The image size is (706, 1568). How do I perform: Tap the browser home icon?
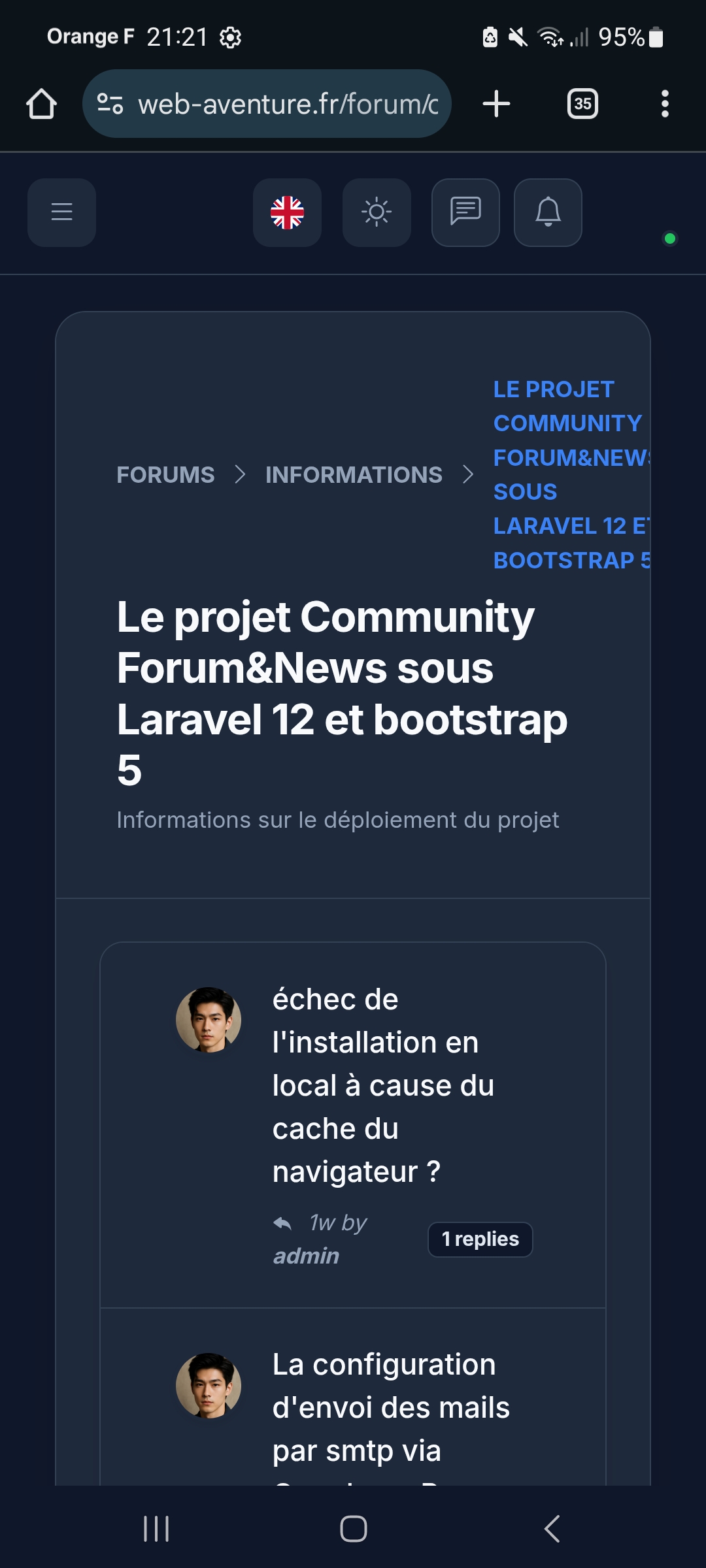(41, 103)
